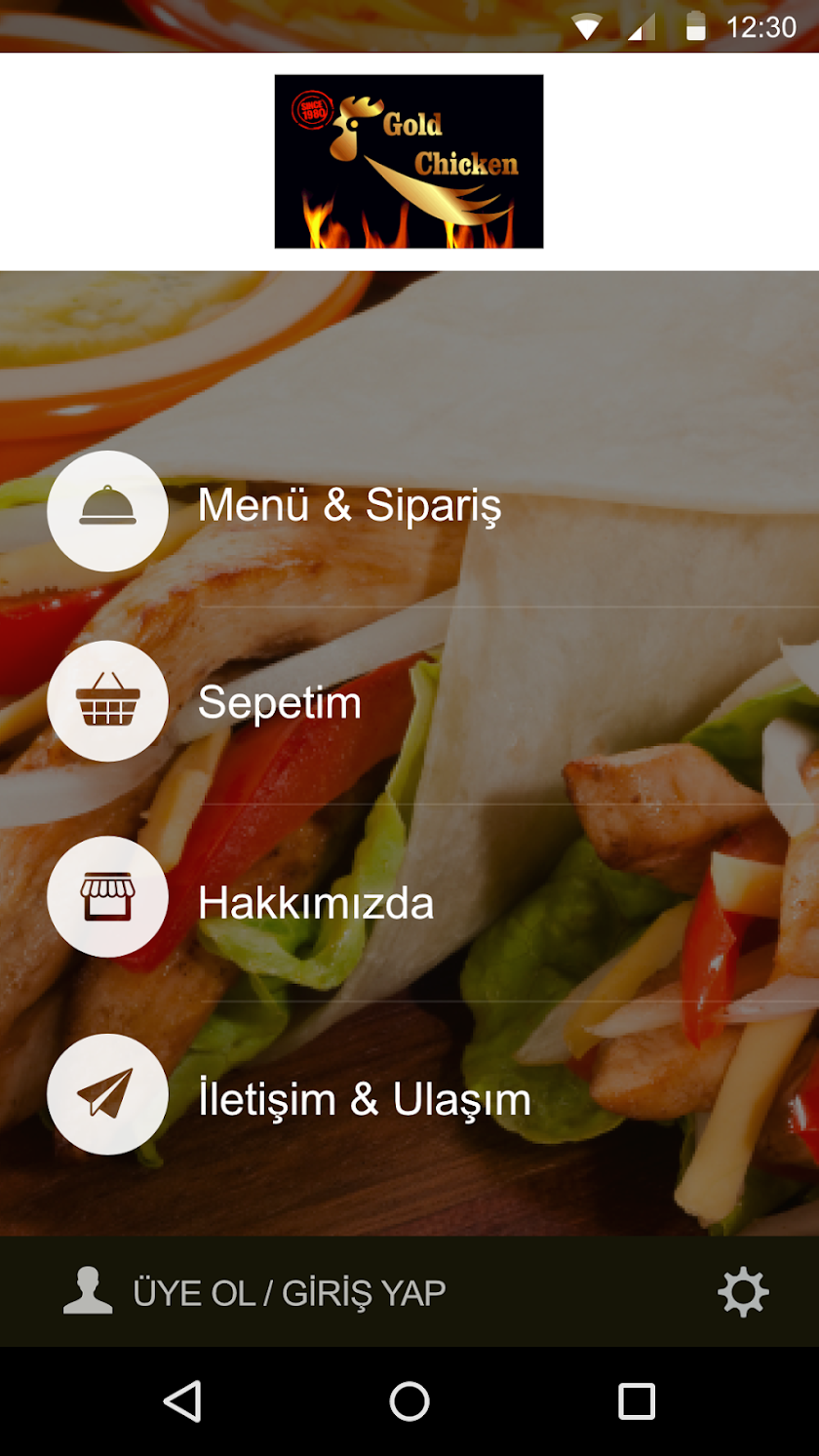Go back using system back button

(182, 1401)
